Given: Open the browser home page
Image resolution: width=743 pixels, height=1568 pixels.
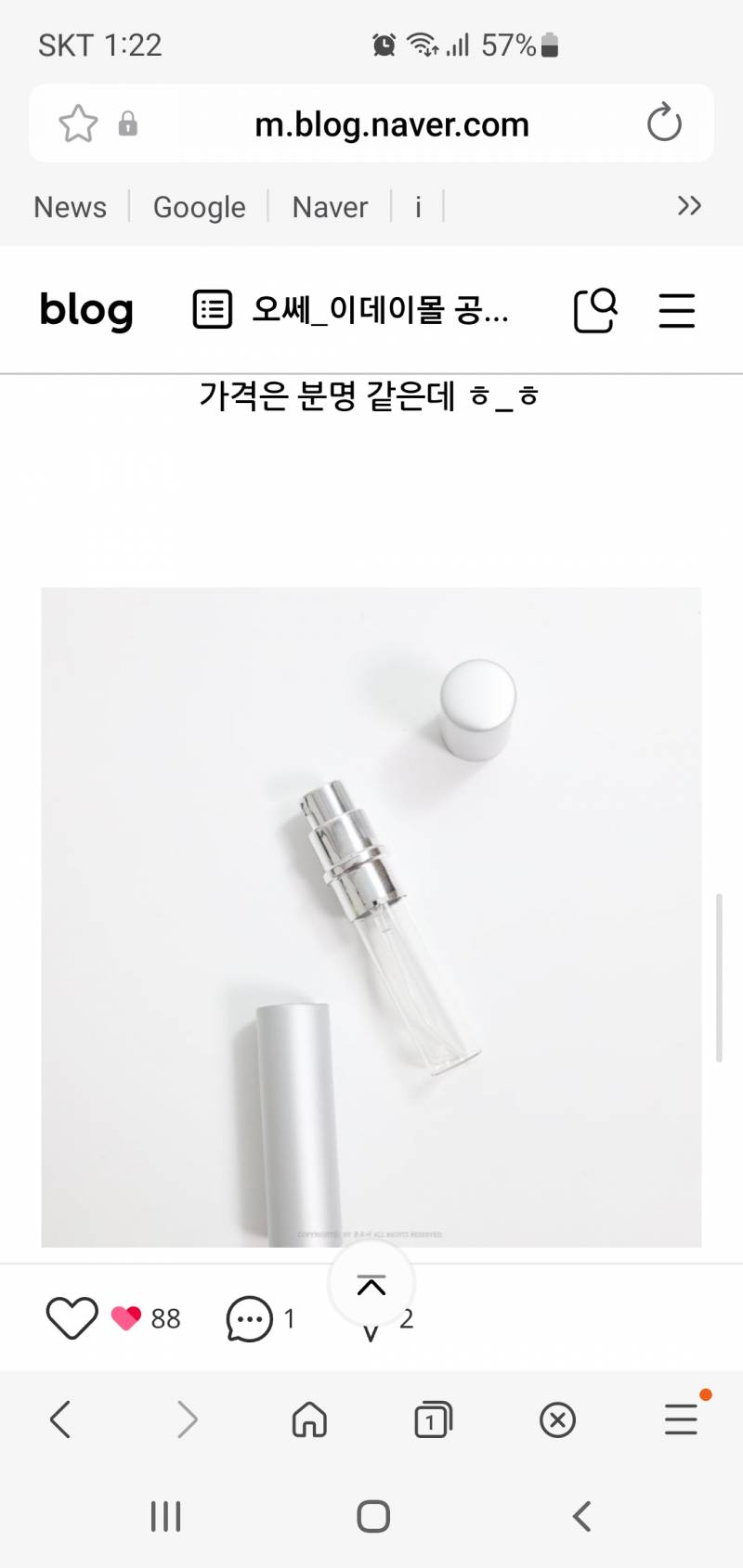Looking at the screenshot, I should 309,1419.
